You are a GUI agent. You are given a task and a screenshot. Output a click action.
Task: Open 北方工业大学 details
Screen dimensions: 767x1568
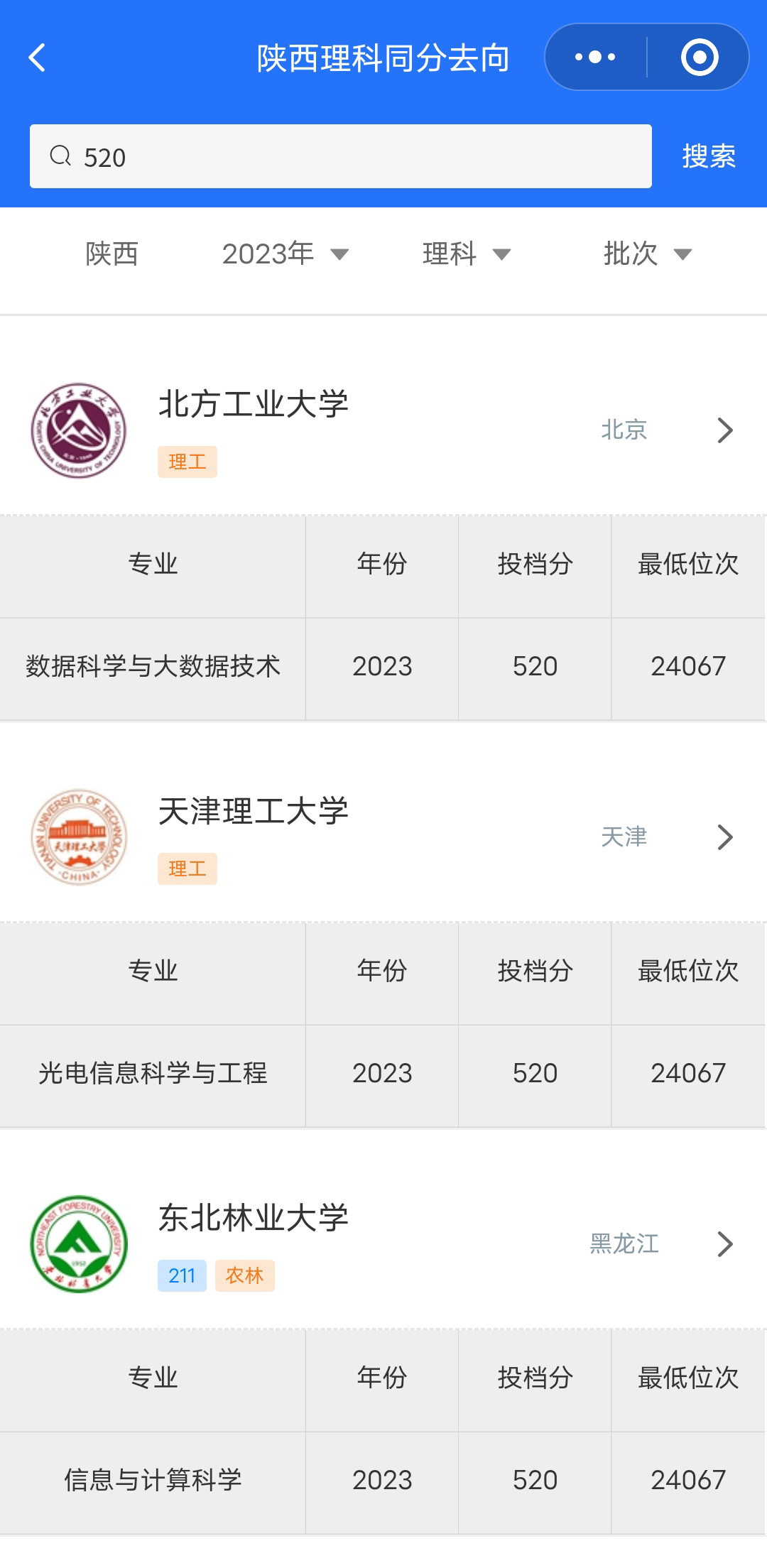pos(383,430)
